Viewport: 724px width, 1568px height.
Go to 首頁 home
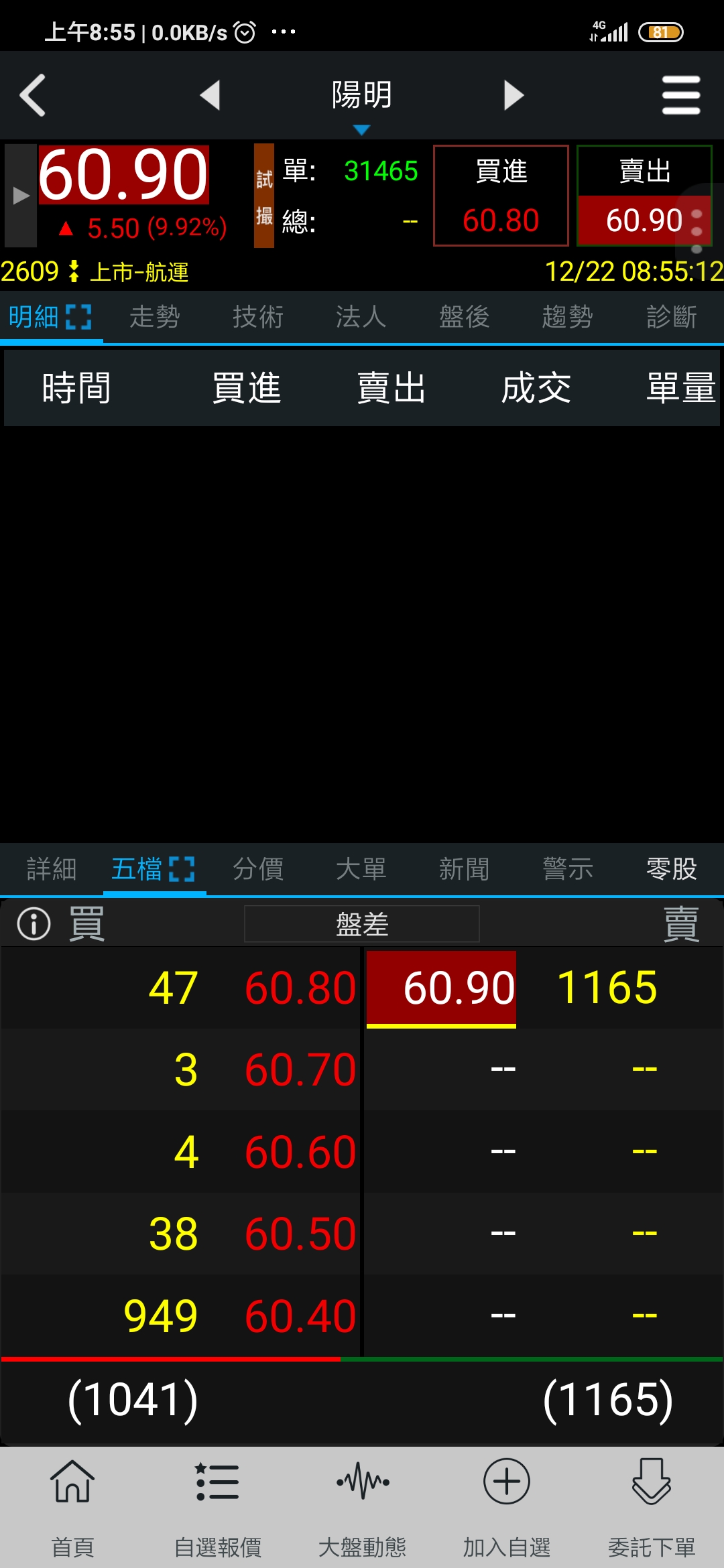coord(72,1508)
